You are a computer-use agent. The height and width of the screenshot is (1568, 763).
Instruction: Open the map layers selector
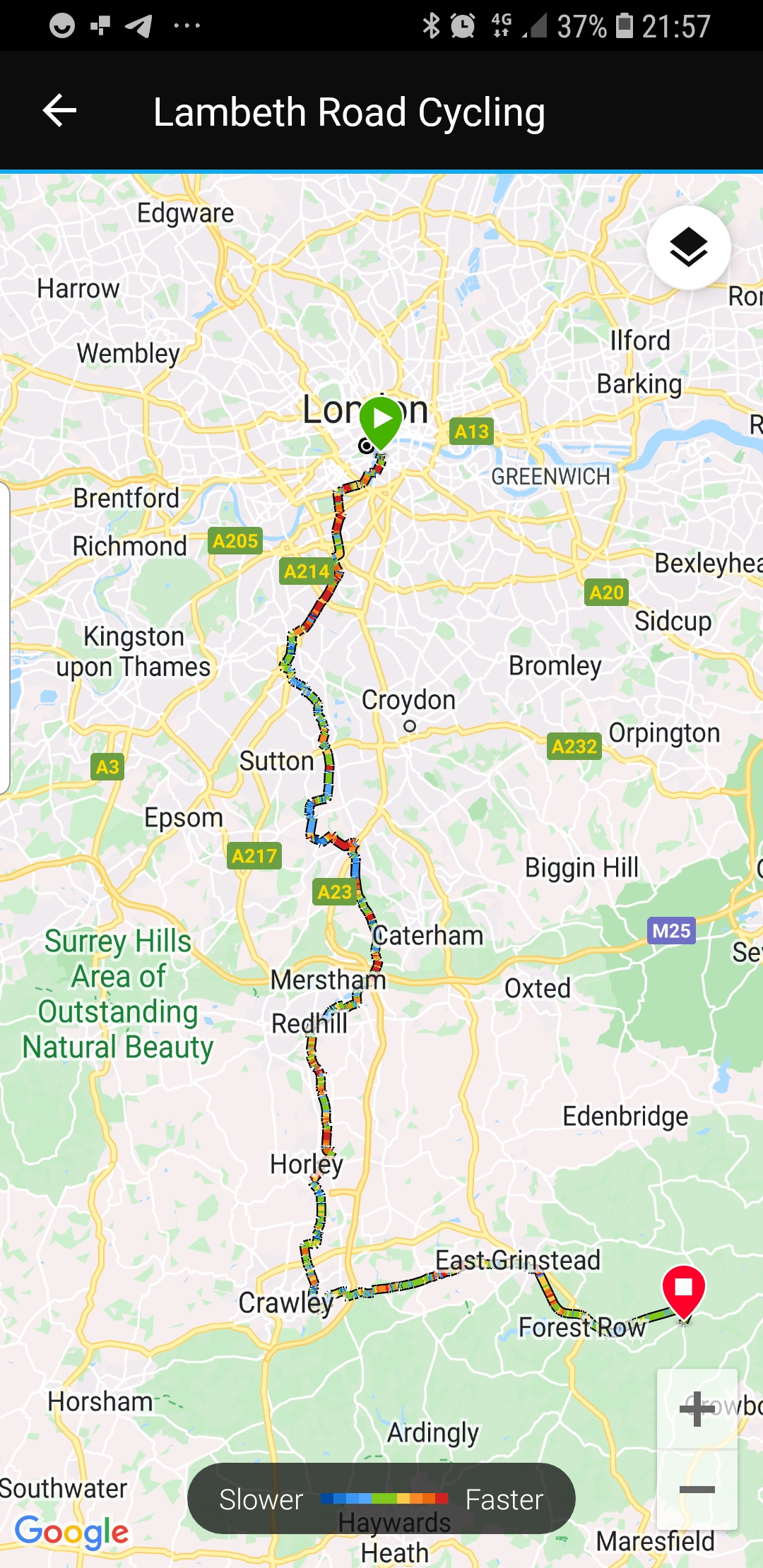688,248
